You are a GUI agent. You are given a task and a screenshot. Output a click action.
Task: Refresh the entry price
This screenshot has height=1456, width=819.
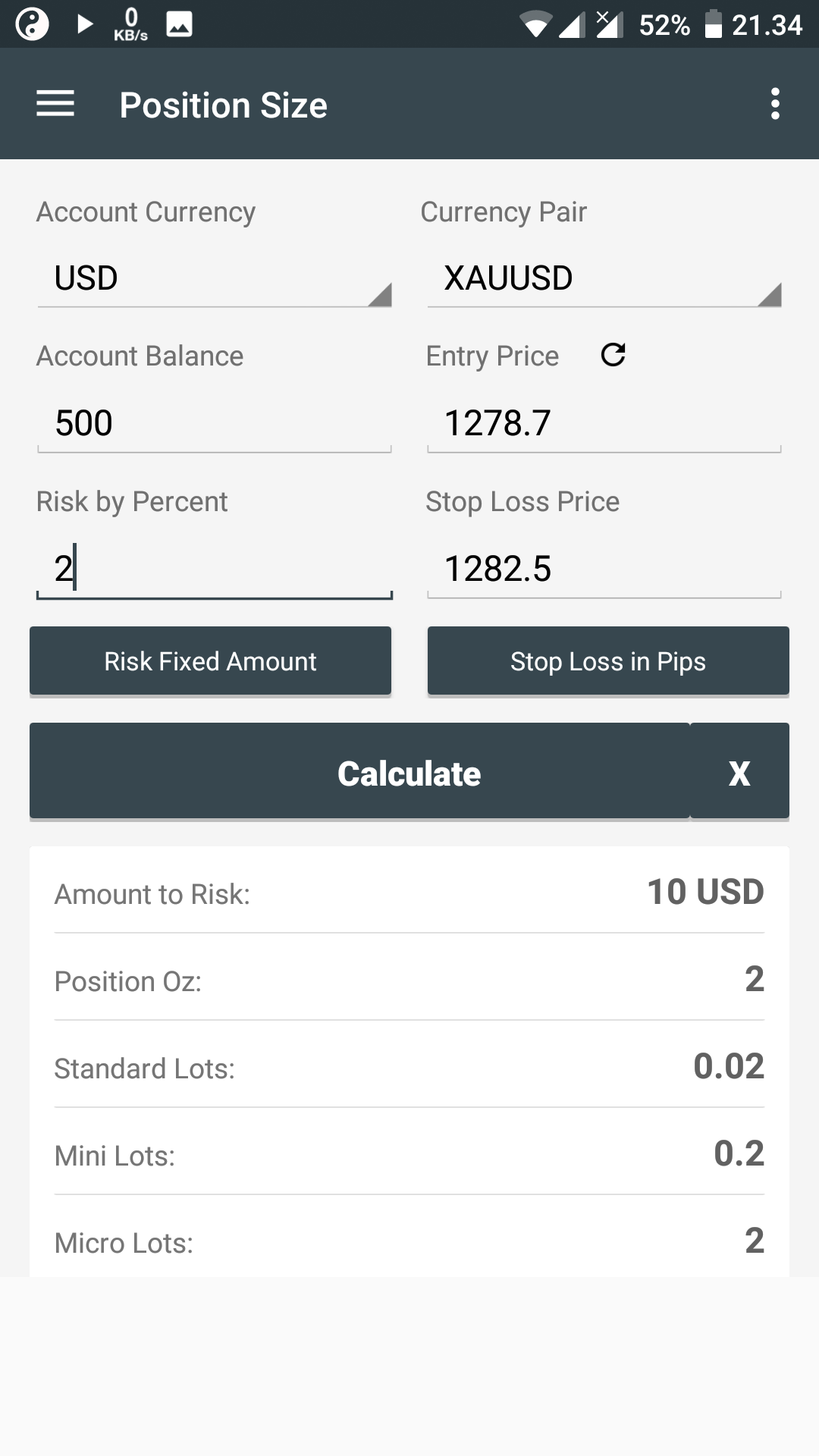[613, 355]
